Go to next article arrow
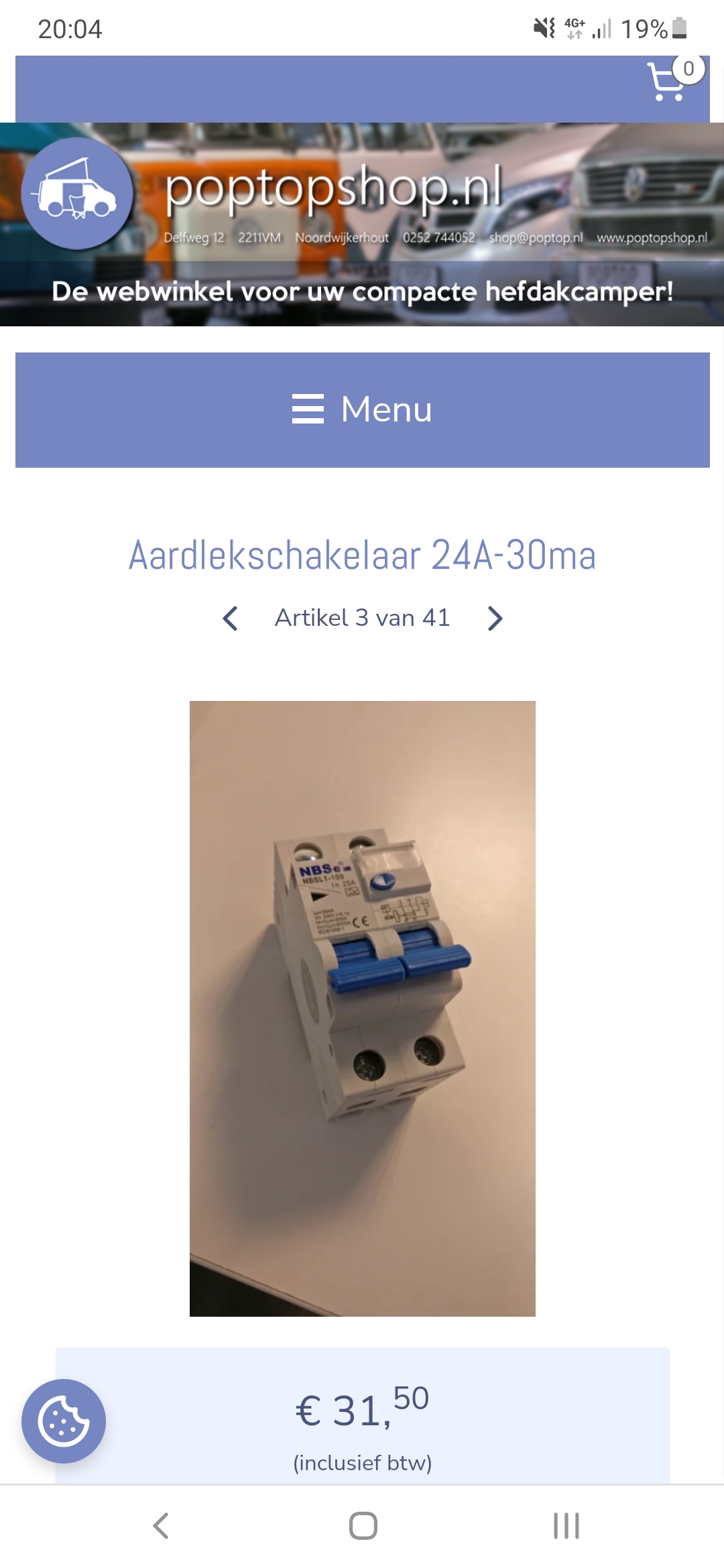Image resolution: width=724 pixels, height=1568 pixels. click(495, 618)
